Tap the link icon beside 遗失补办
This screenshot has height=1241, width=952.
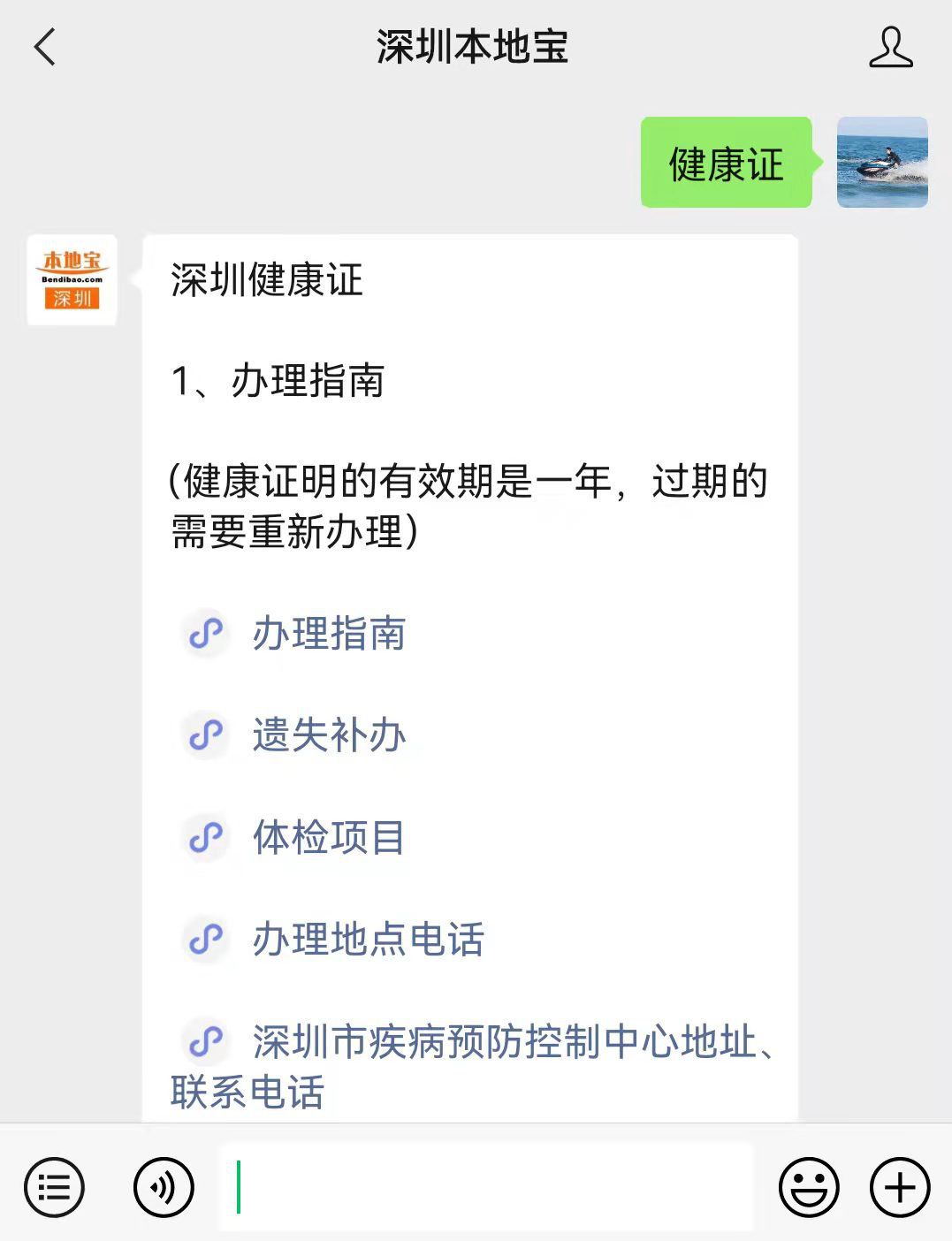(206, 735)
